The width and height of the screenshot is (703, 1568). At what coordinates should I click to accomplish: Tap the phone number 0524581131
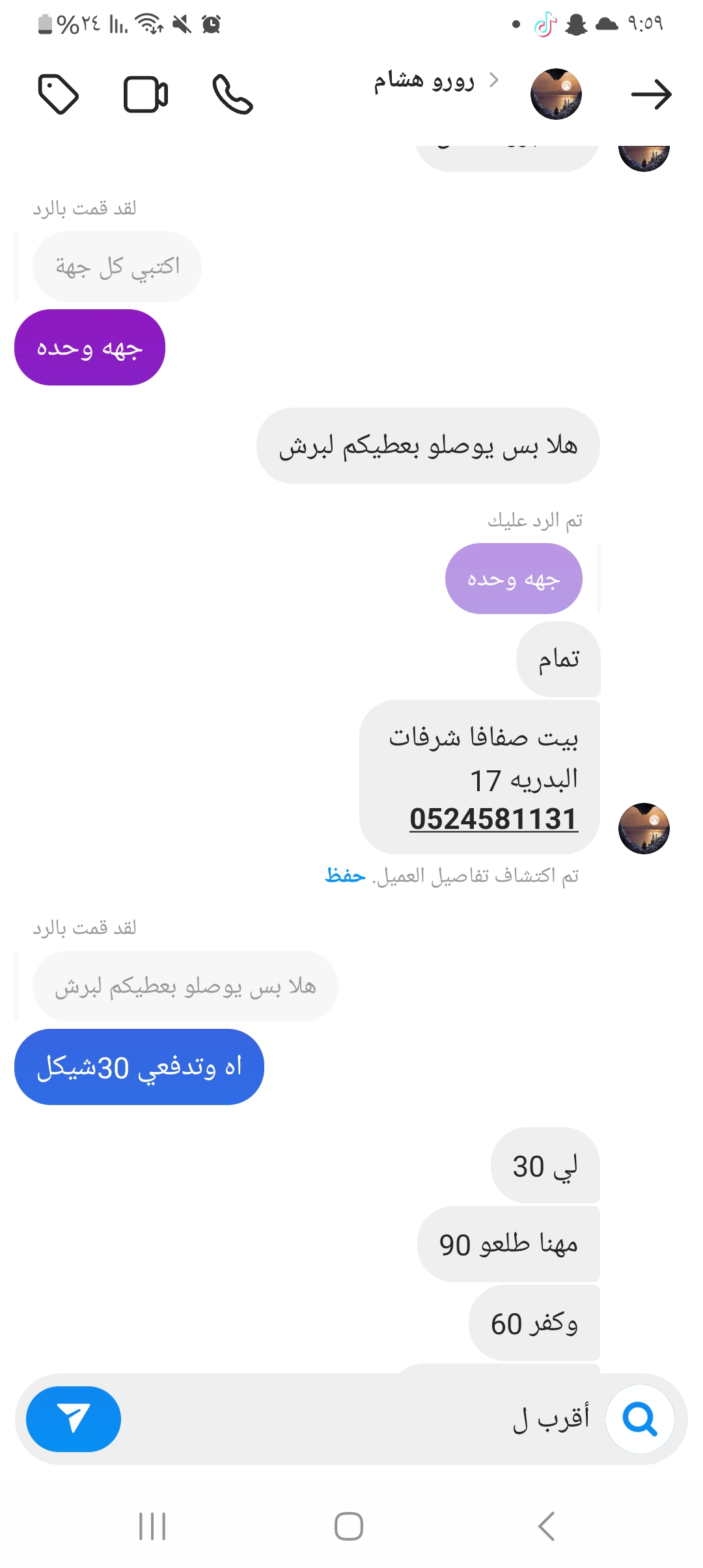coord(493,819)
